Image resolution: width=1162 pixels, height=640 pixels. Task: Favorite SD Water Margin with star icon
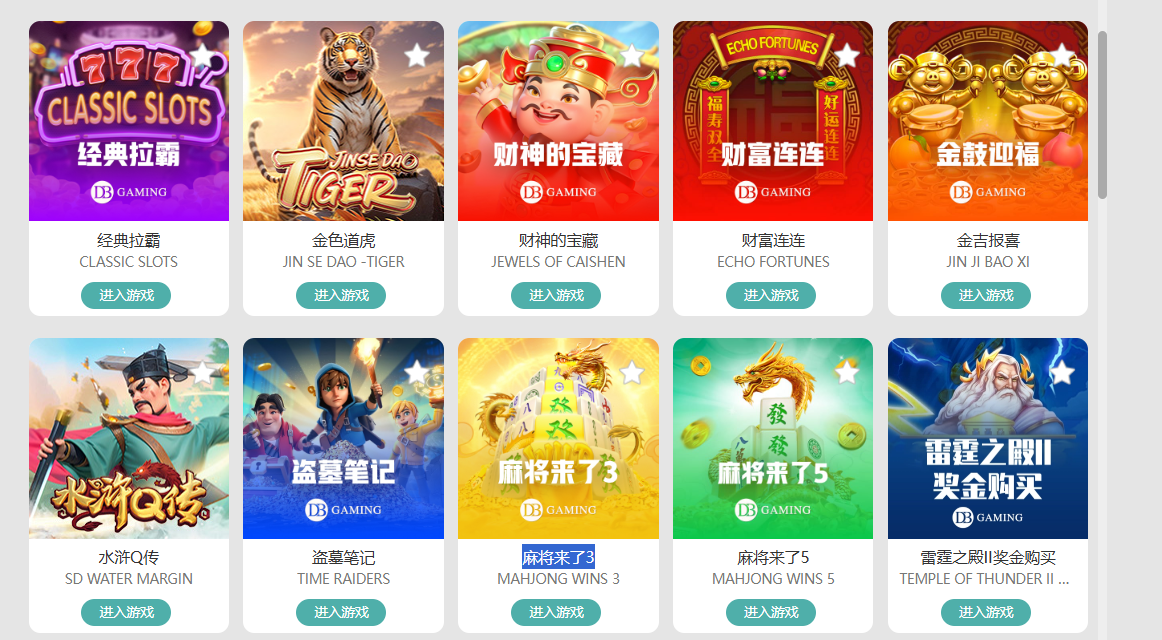click(x=202, y=373)
